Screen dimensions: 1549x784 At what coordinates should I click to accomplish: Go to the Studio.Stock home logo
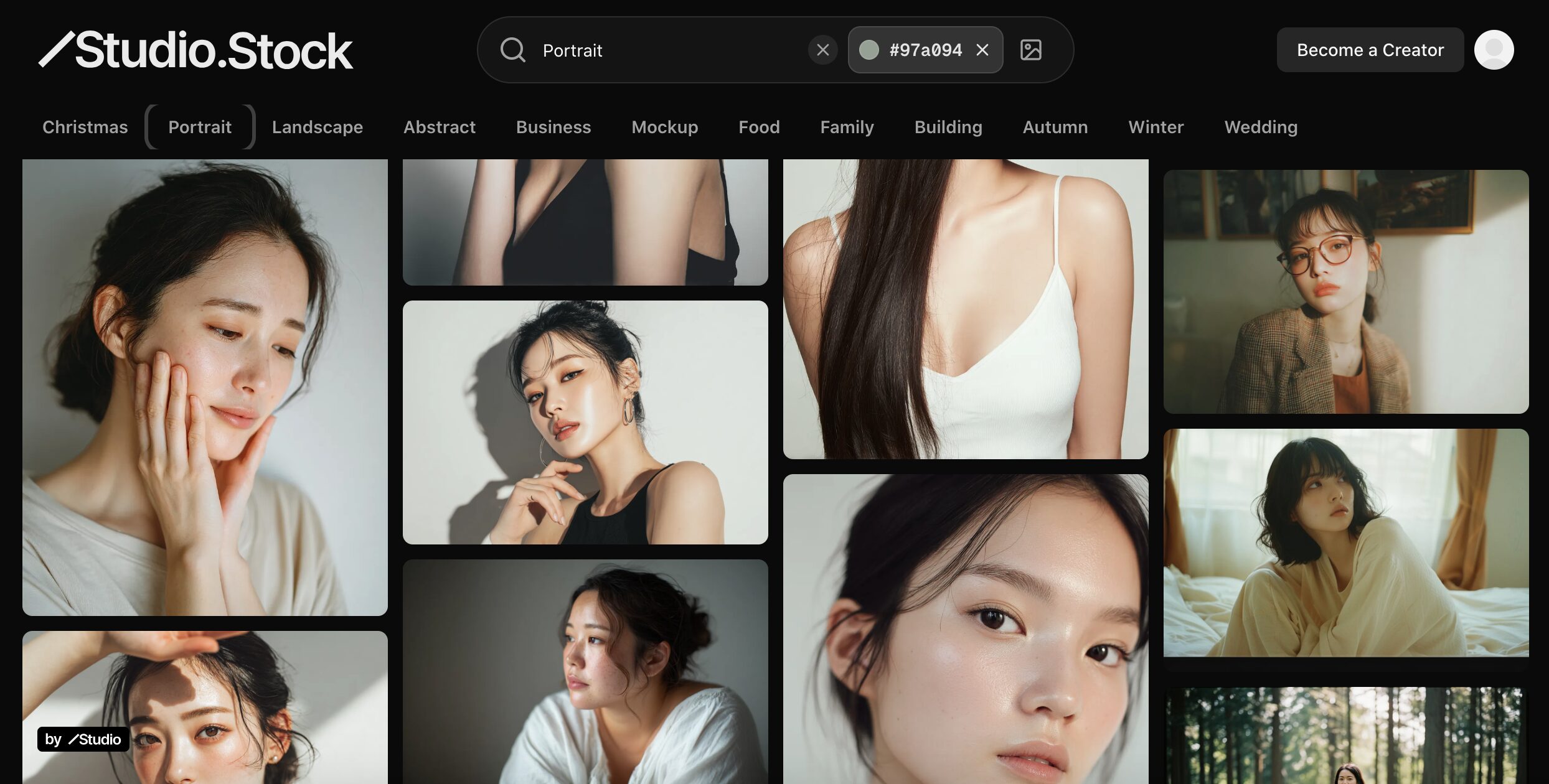pos(196,50)
